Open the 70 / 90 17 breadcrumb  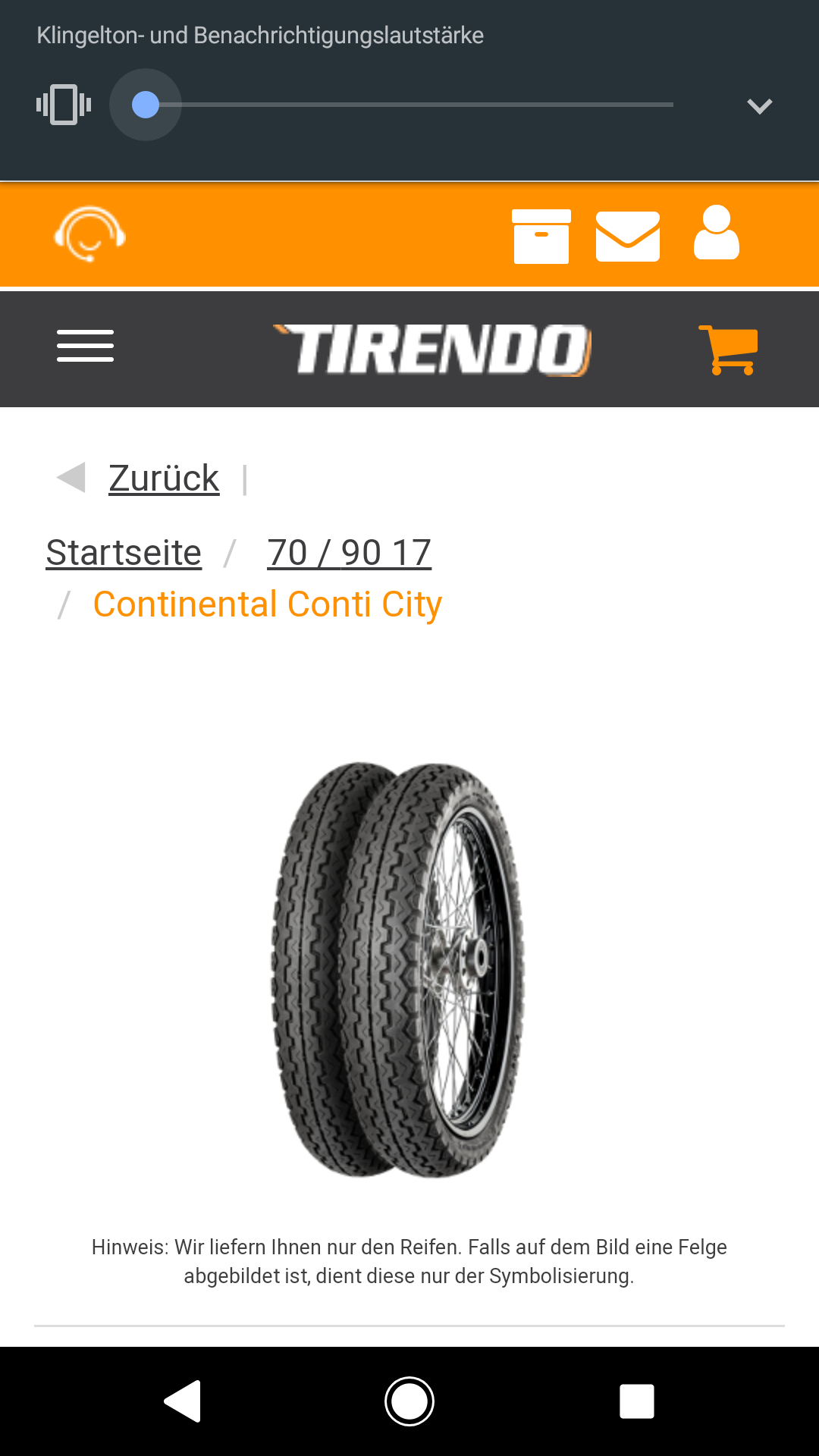click(349, 553)
